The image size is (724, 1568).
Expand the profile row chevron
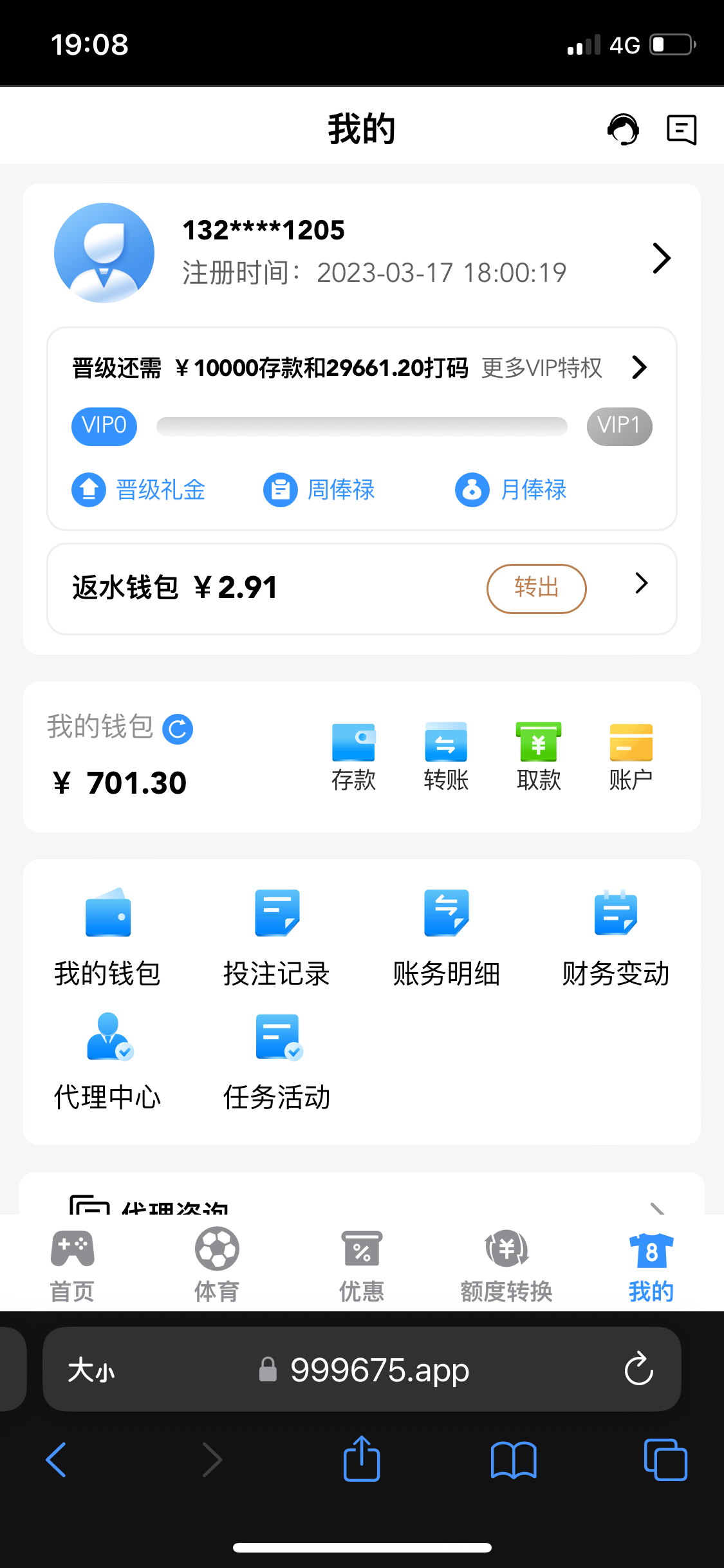point(662,257)
